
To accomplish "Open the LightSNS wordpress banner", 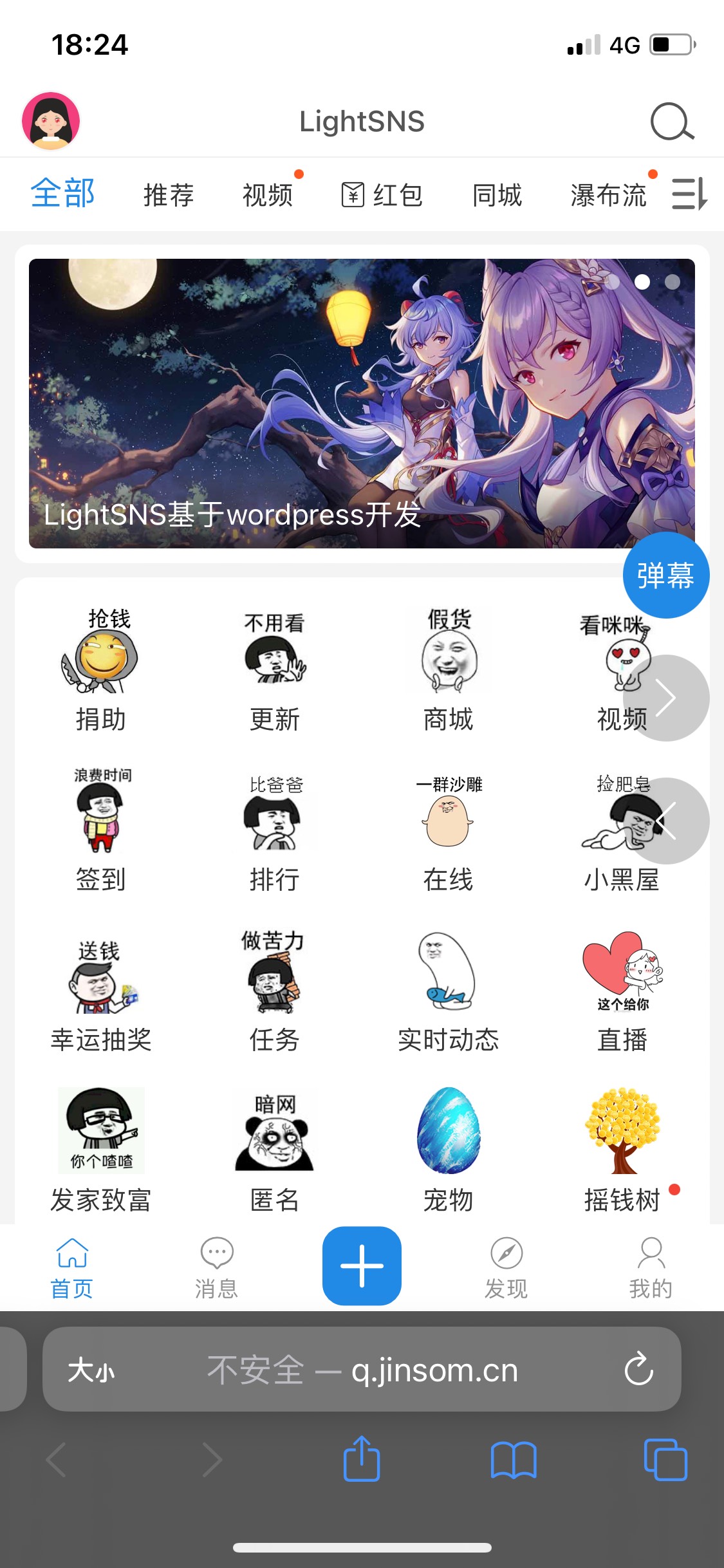I will (362, 404).
